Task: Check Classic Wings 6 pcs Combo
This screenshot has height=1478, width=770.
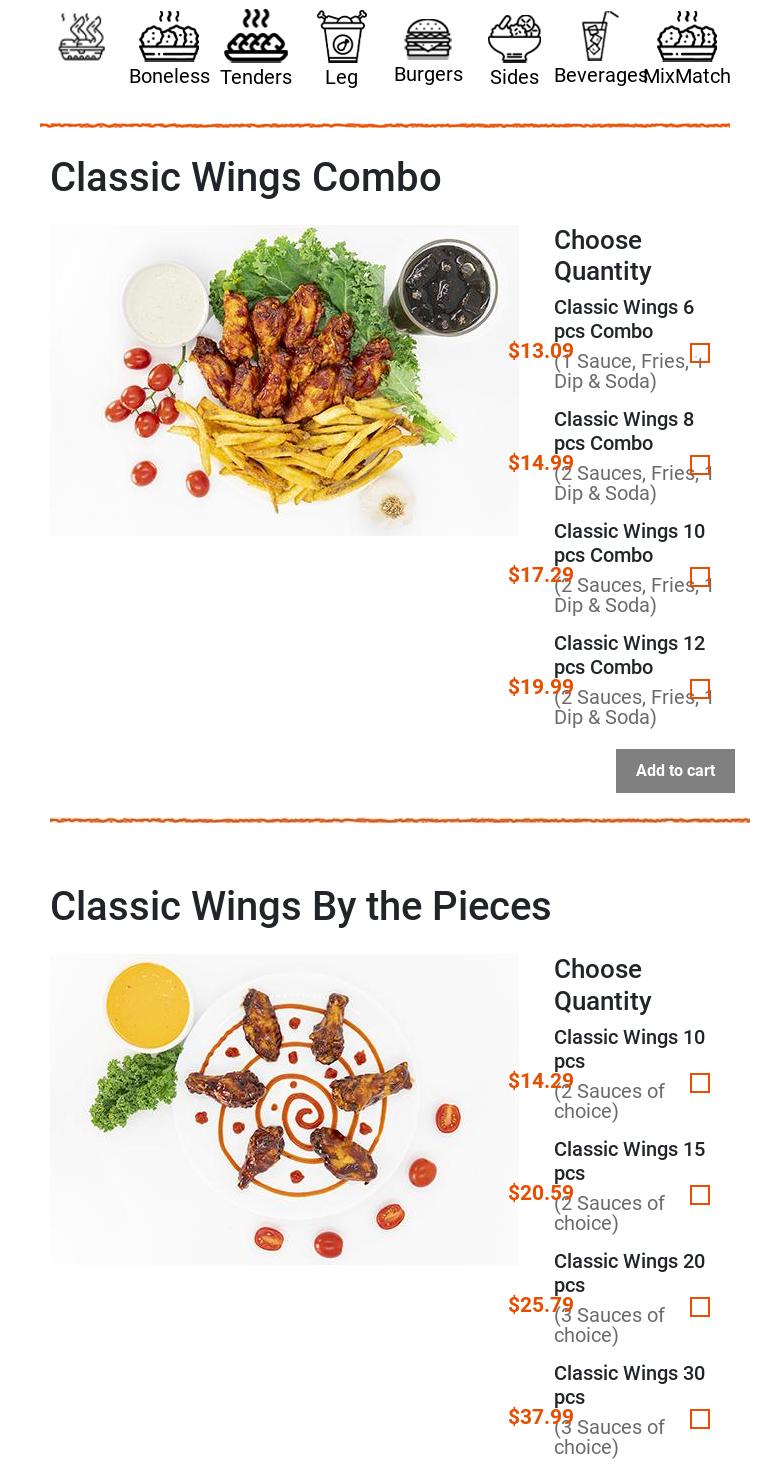Action: pos(700,353)
